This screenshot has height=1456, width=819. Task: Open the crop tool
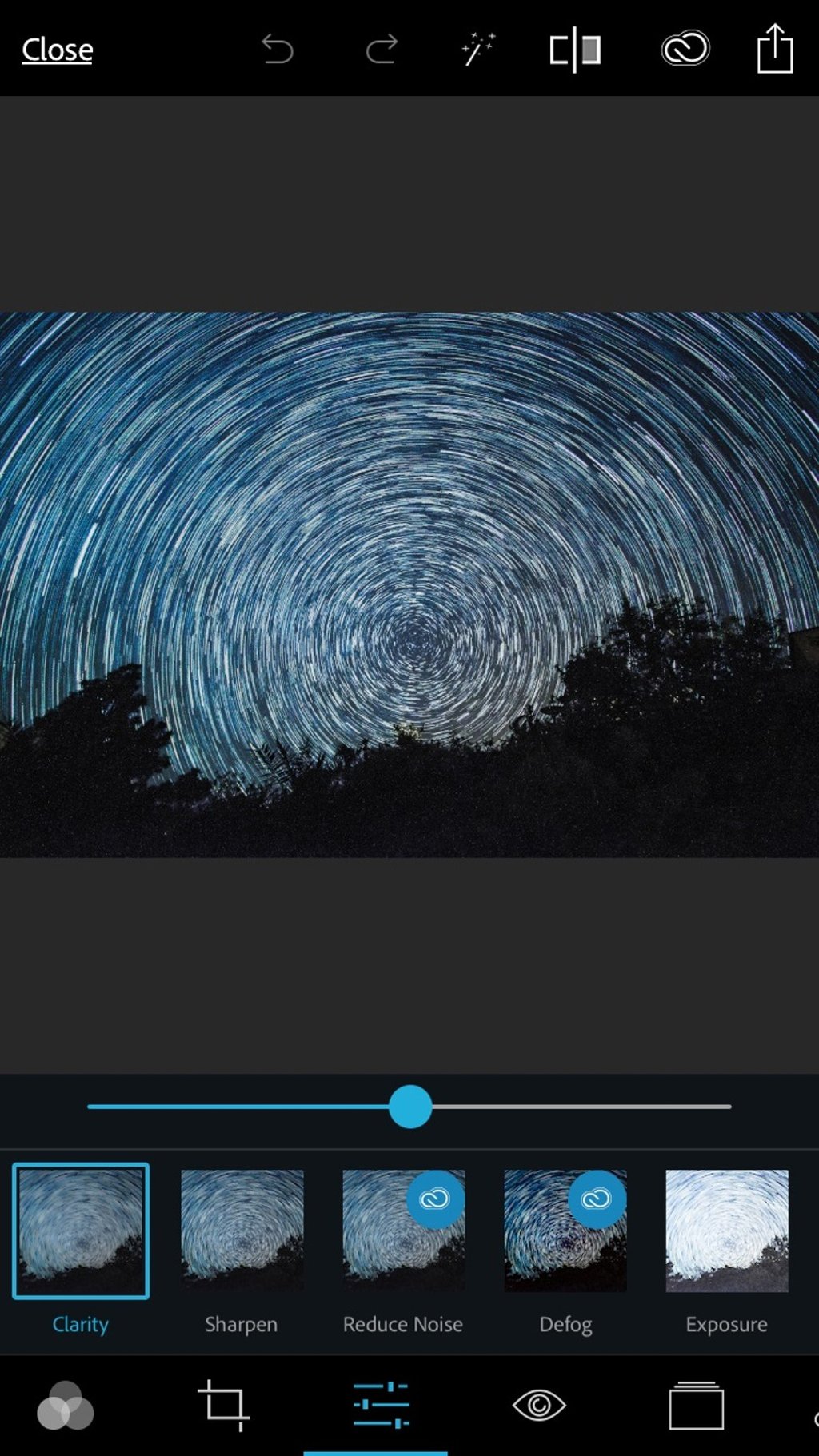223,1406
